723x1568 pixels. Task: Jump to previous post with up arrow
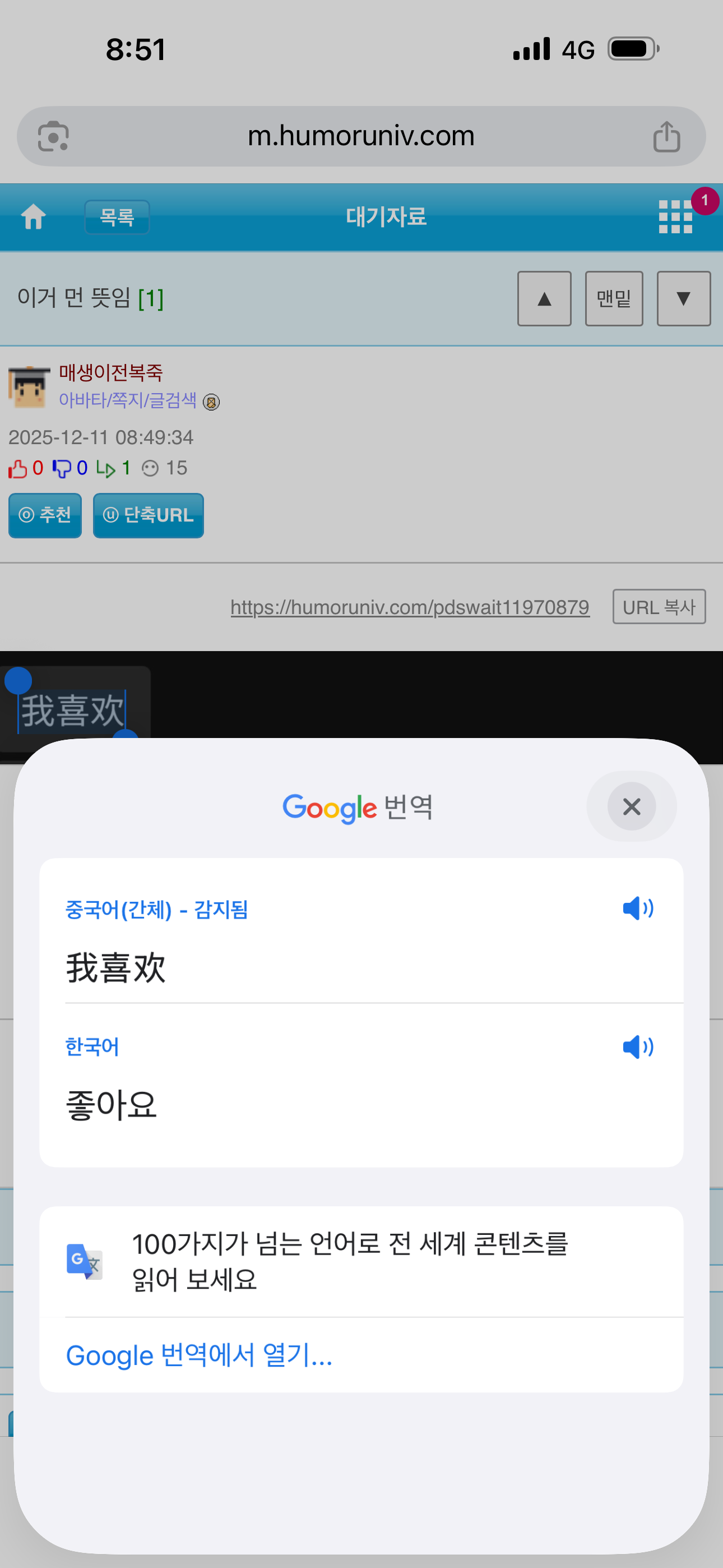click(544, 299)
